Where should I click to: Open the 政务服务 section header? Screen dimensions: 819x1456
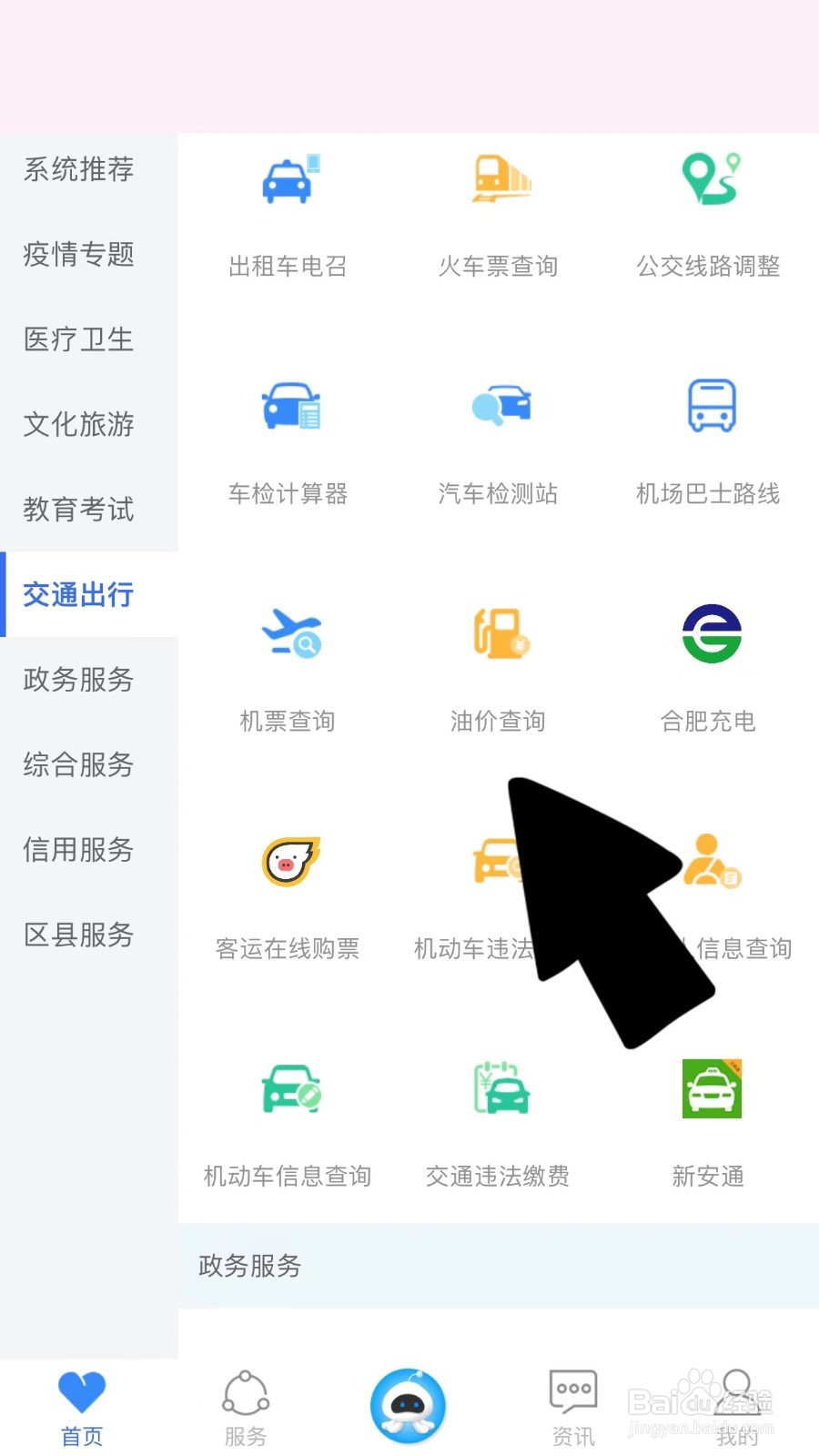[x=248, y=1266]
